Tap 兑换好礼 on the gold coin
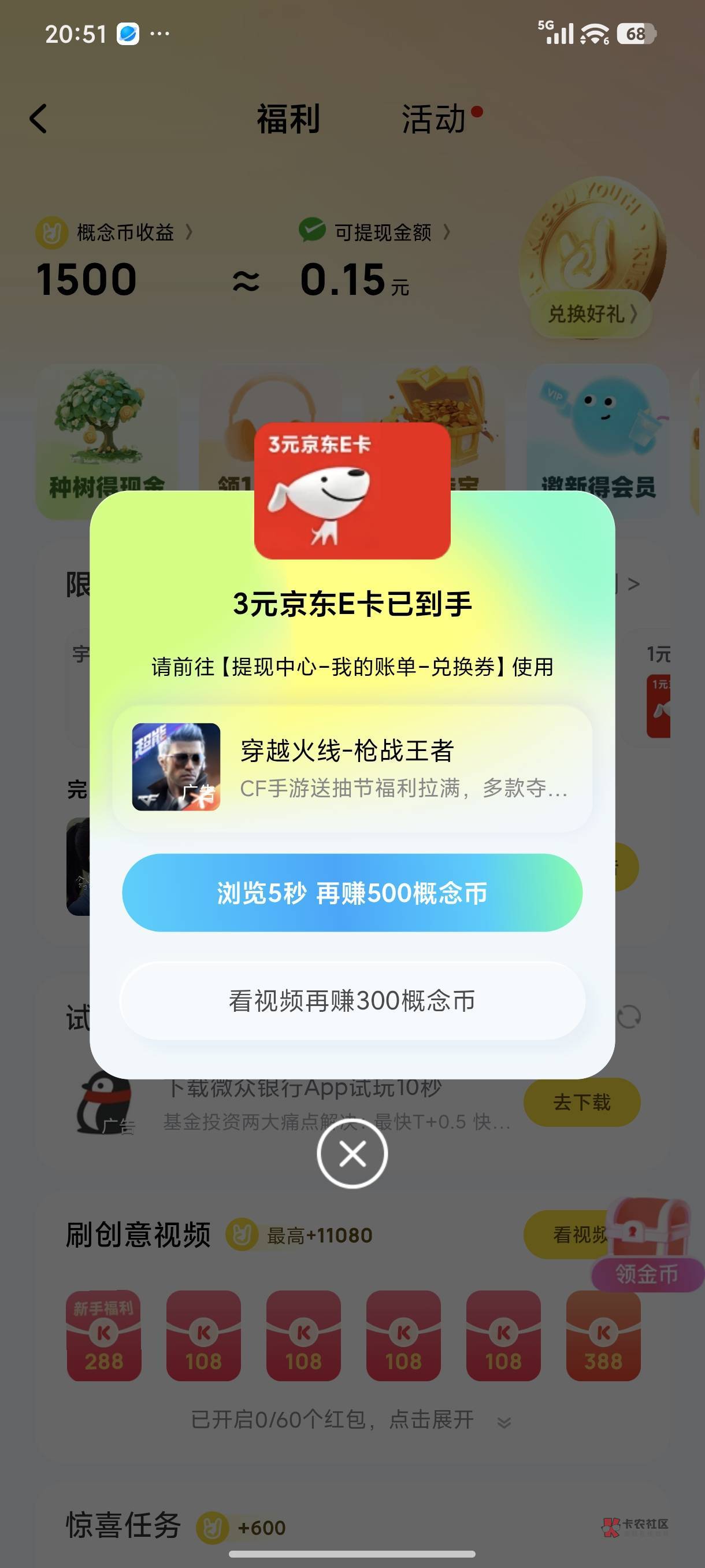This screenshot has width=705, height=1568. click(x=591, y=313)
